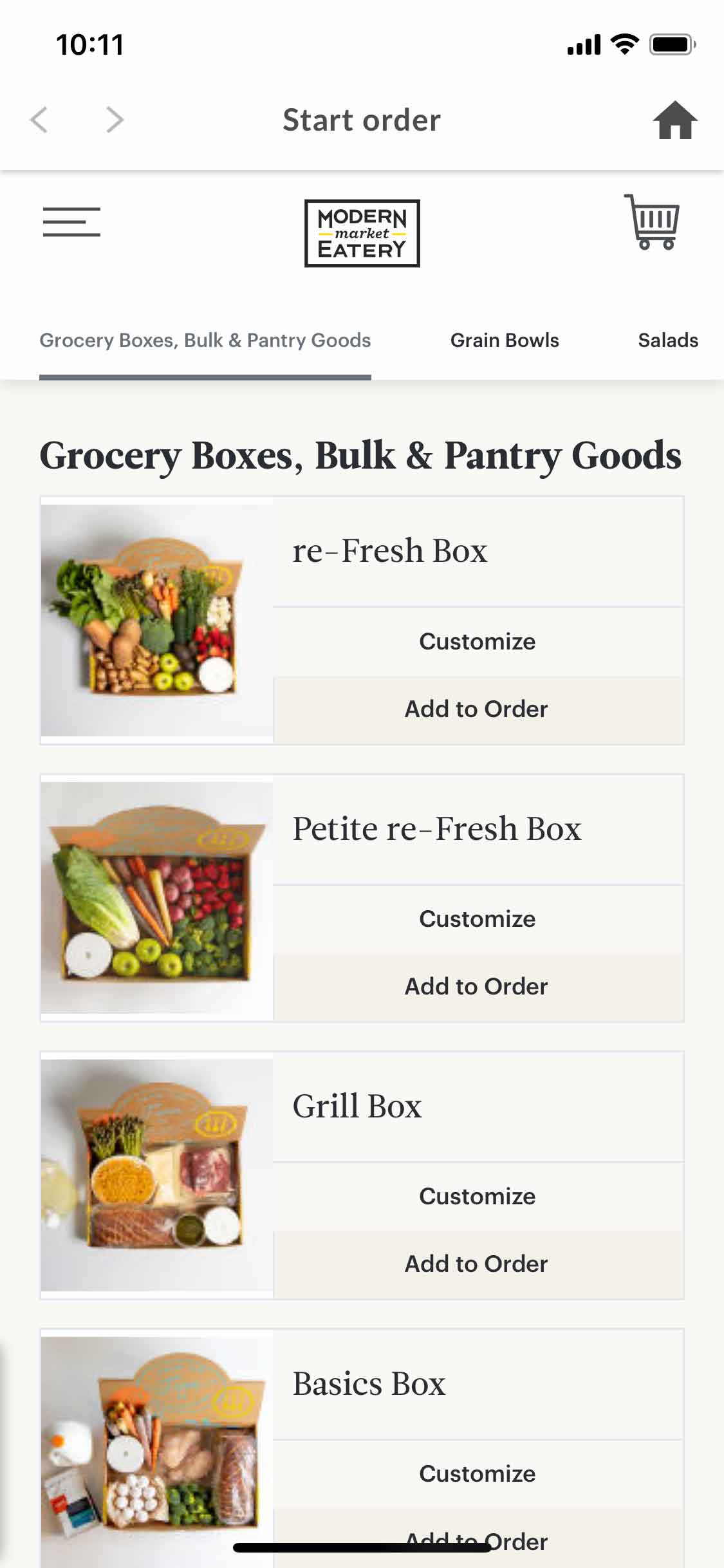
Task: Add the re-Fresh Box to order
Action: 477,709
